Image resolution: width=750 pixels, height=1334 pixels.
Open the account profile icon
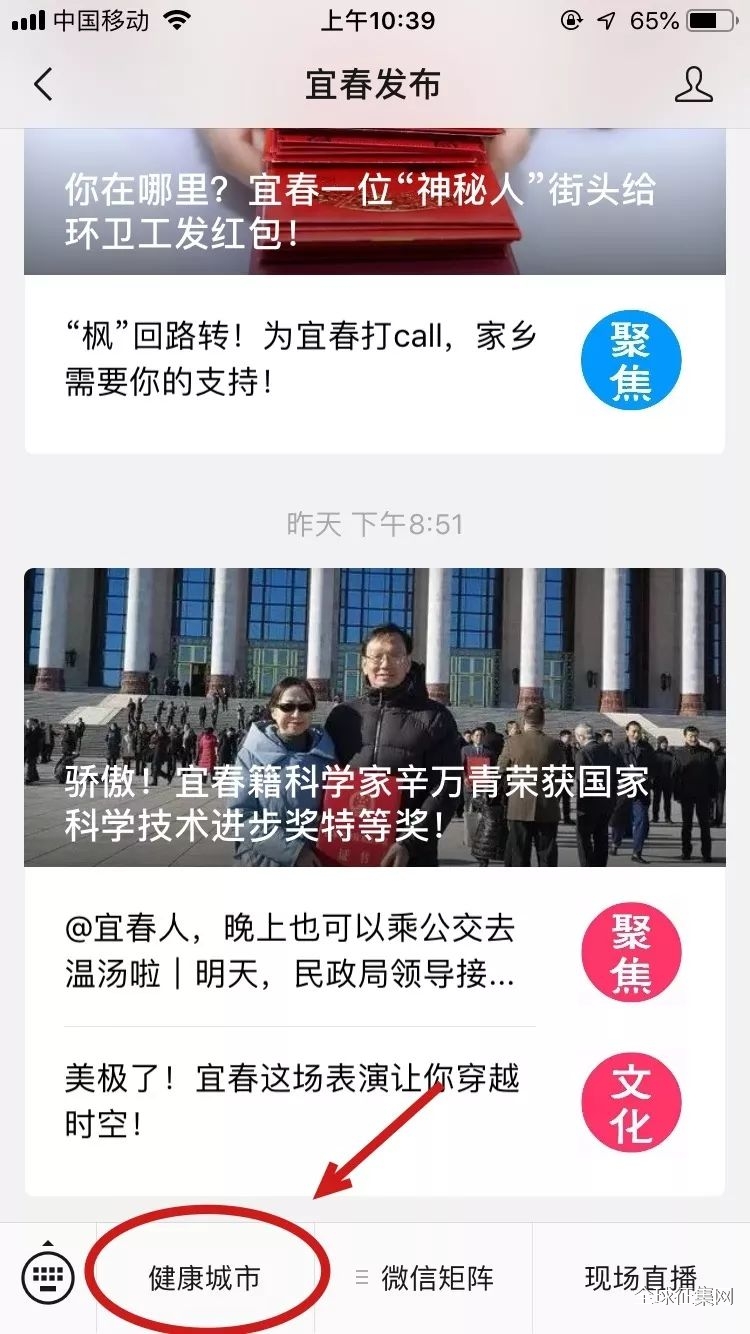[693, 85]
